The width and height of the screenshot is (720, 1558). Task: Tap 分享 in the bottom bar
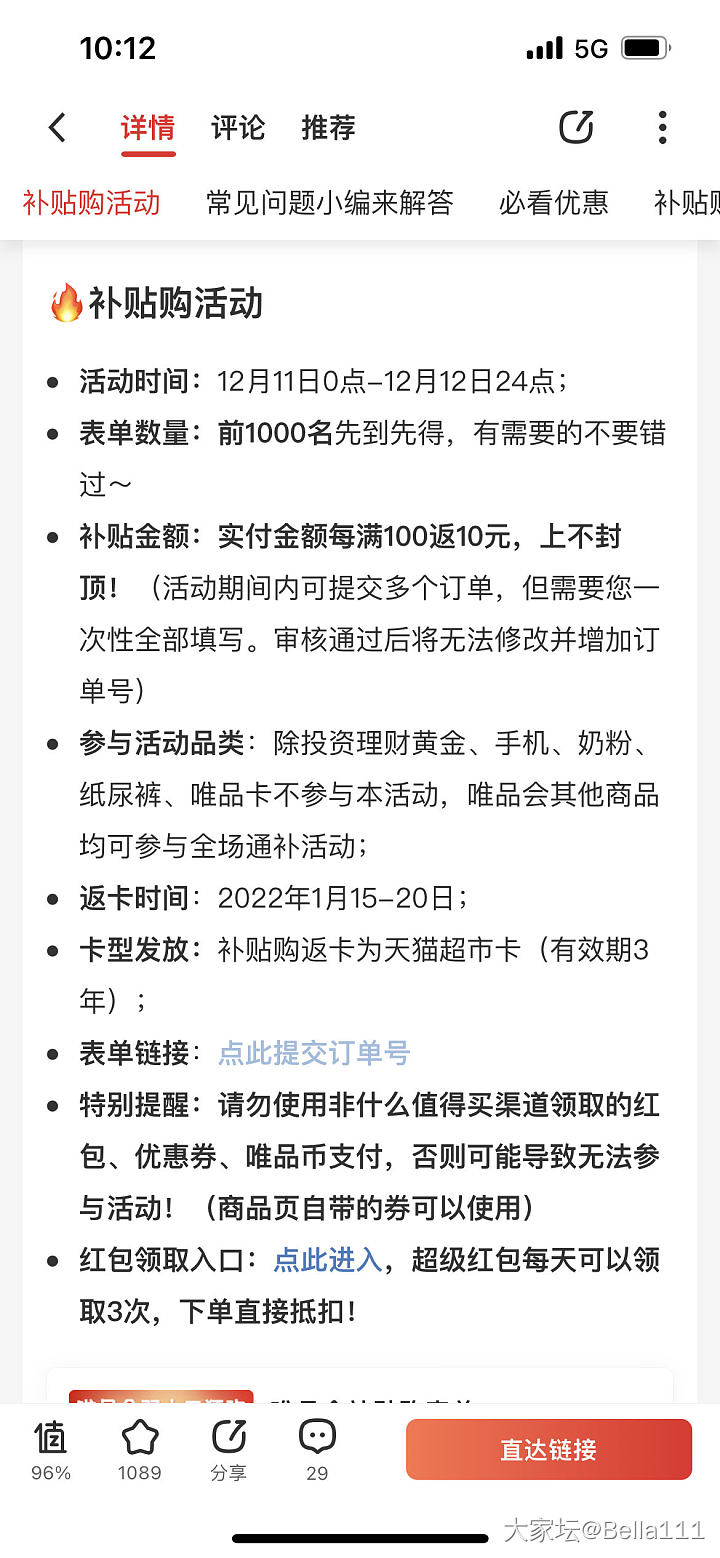coord(229,1449)
